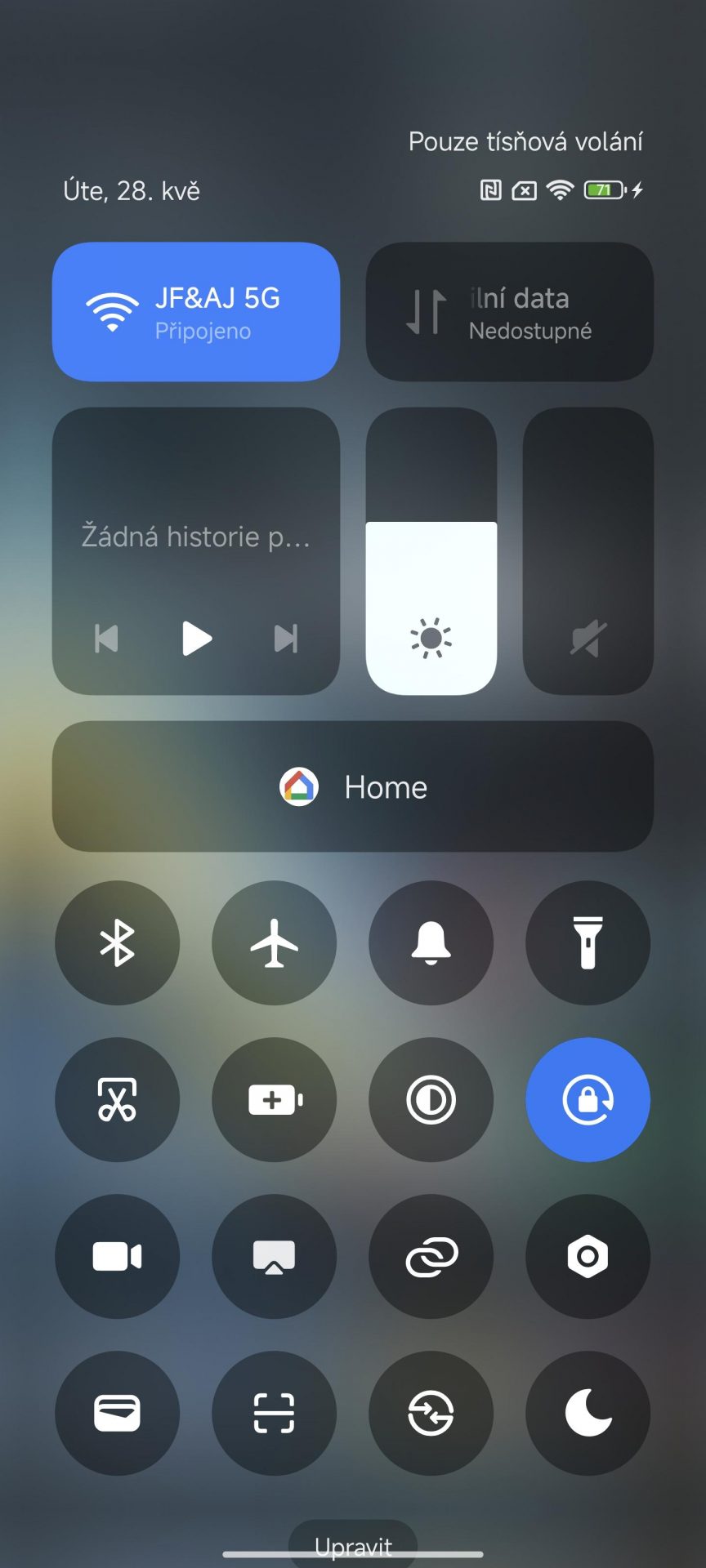This screenshot has width=706, height=1568.
Task: Start the screen recorder
Action: [117, 1256]
